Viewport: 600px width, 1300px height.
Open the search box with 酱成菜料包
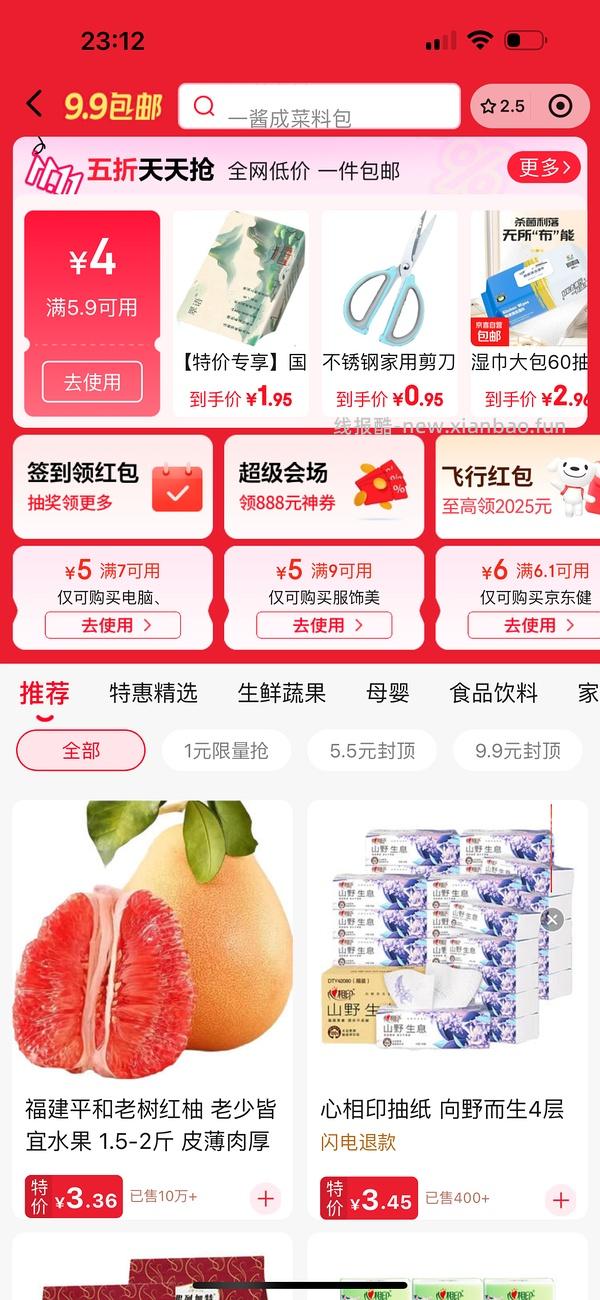[x=318, y=106]
